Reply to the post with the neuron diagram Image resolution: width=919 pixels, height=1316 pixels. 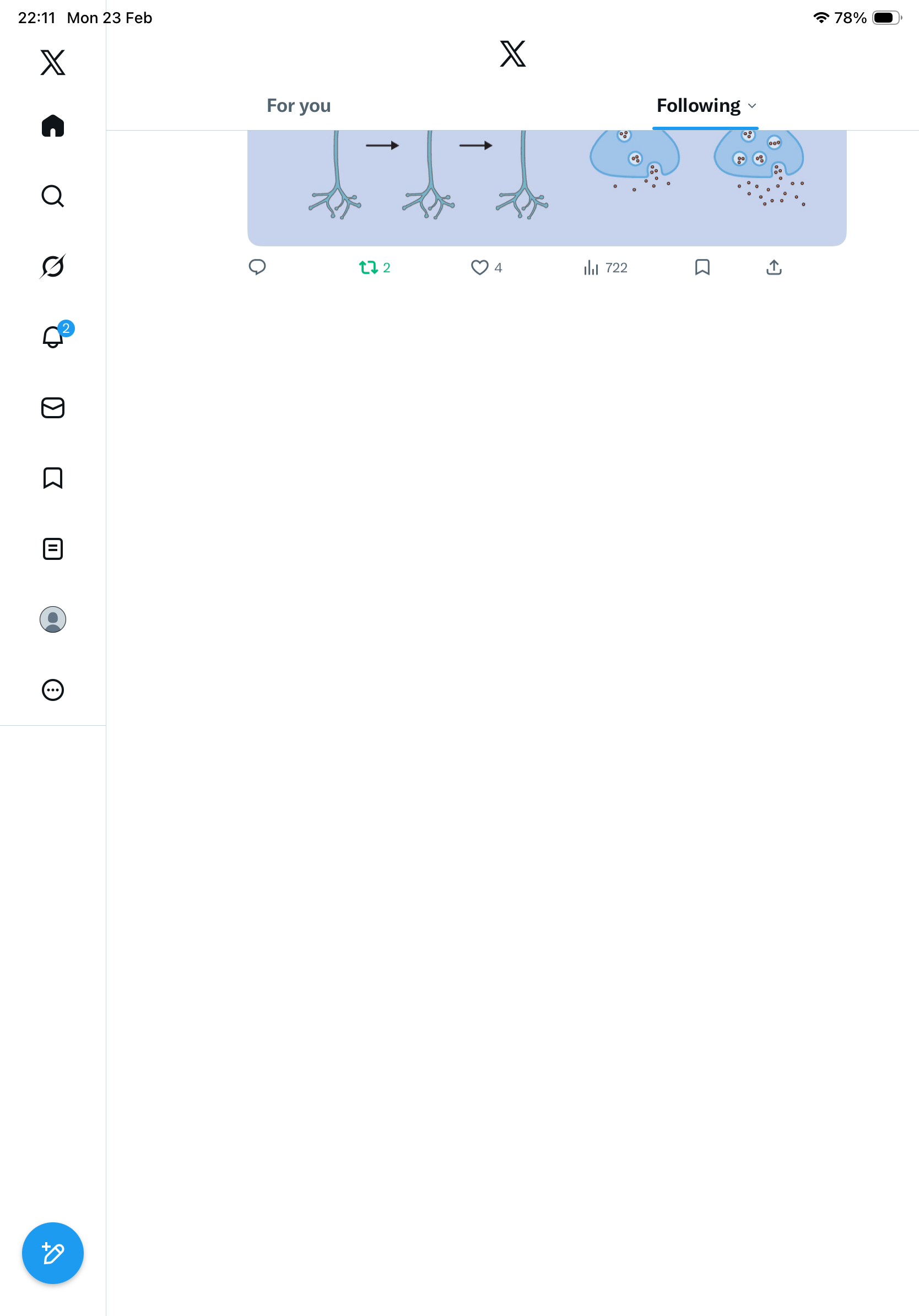(x=257, y=267)
